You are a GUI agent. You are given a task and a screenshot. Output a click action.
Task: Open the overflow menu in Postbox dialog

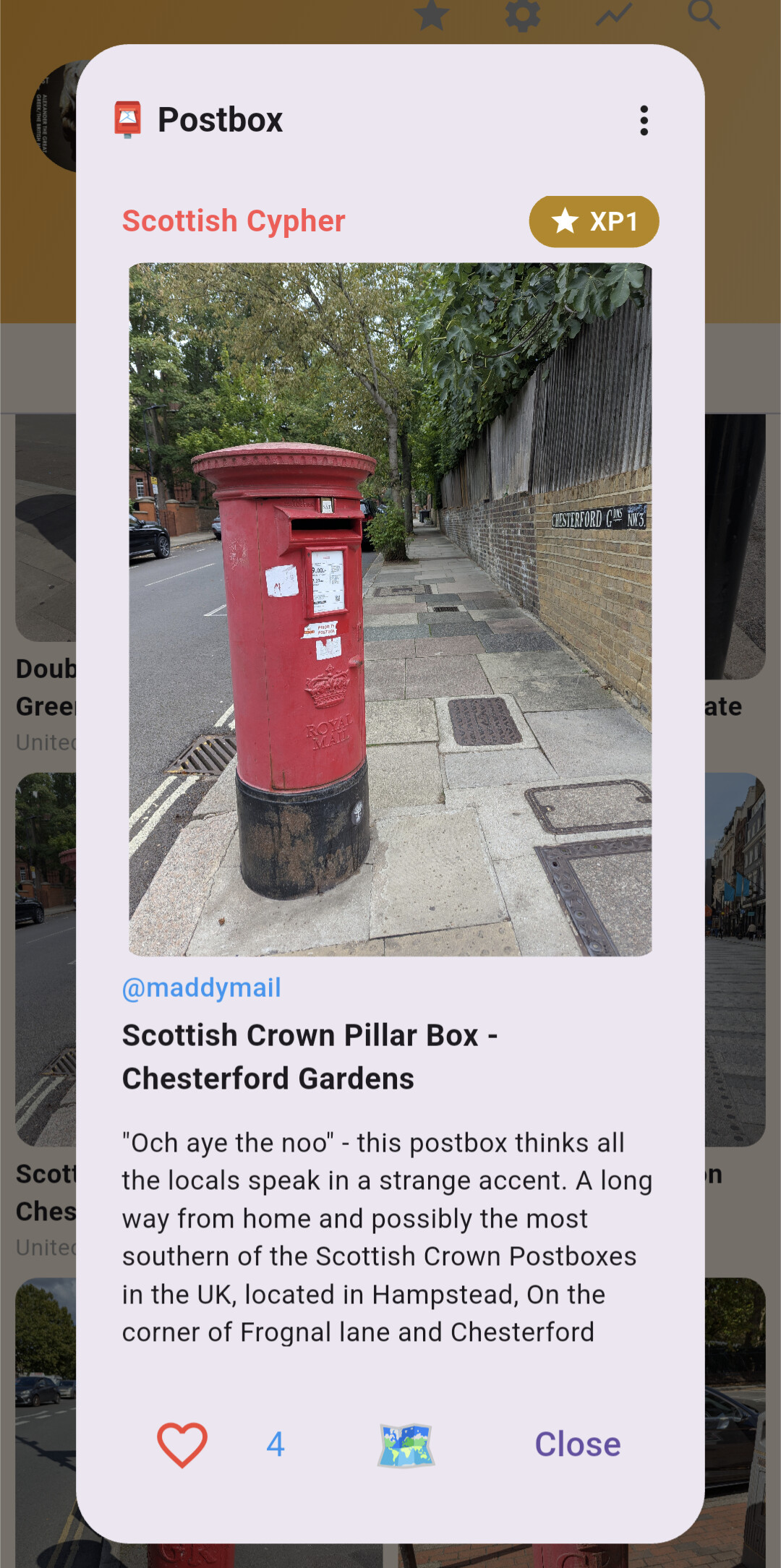pyautogui.click(x=644, y=120)
